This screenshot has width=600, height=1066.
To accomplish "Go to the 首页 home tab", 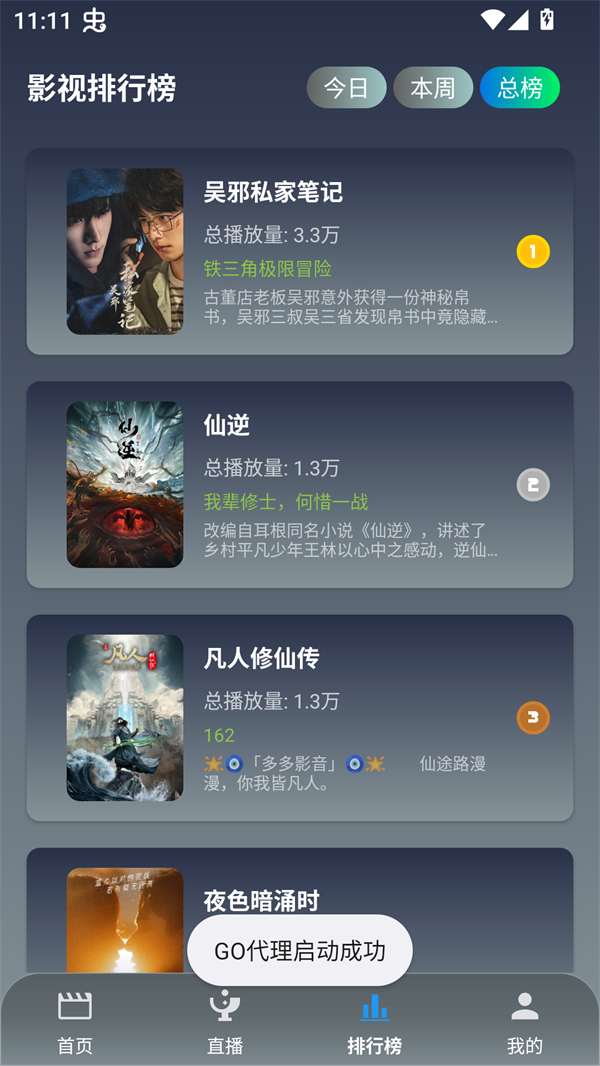I will pyautogui.click(x=75, y=1022).
